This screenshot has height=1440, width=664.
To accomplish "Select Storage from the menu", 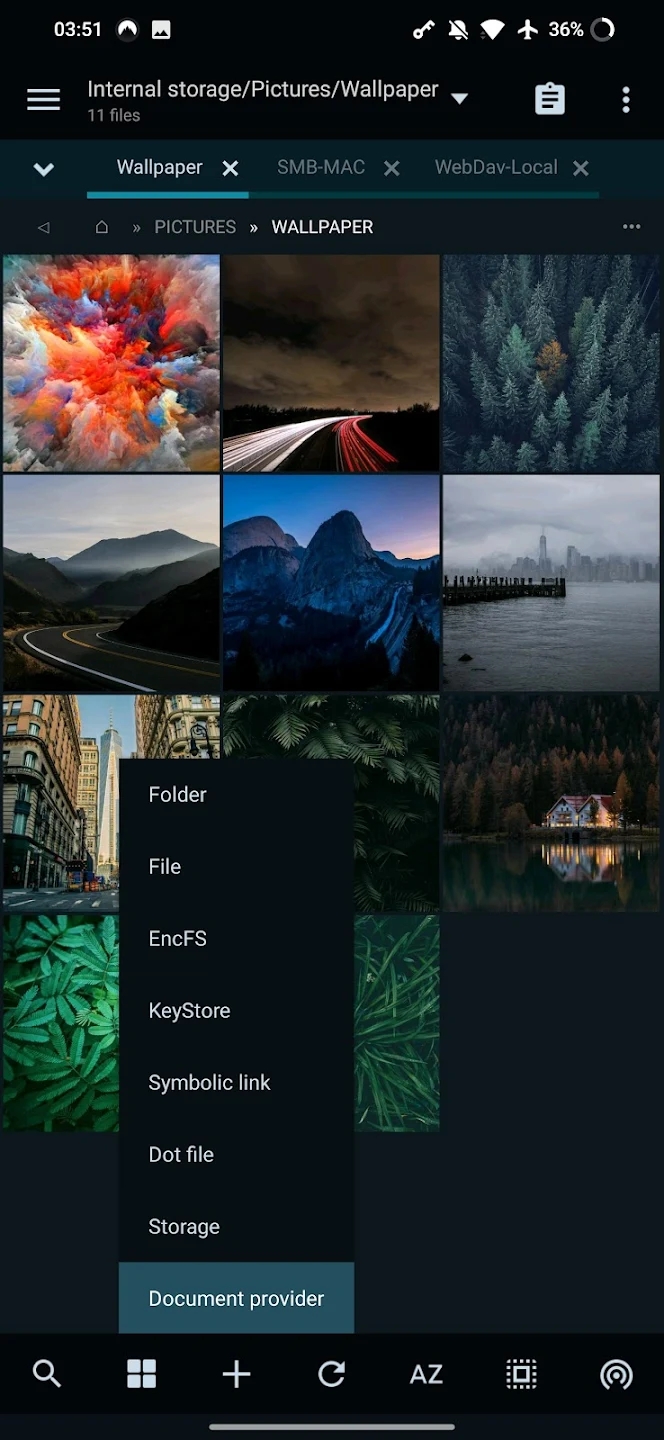I will point(184,1226).
